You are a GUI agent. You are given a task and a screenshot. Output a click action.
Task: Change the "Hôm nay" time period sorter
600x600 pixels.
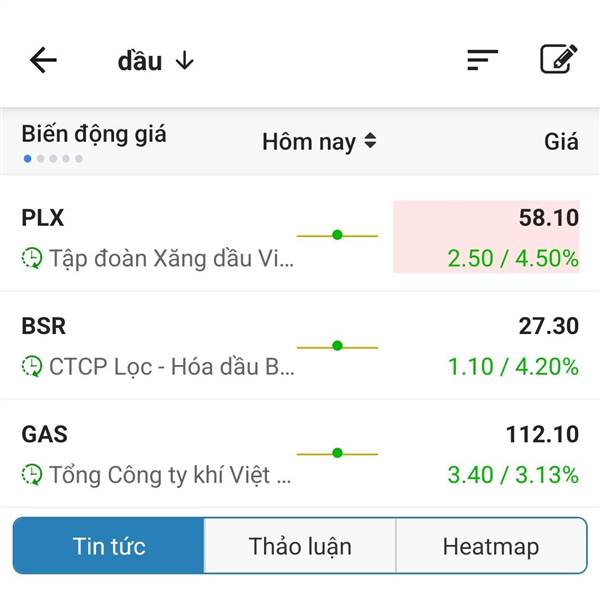pos(319,142)
